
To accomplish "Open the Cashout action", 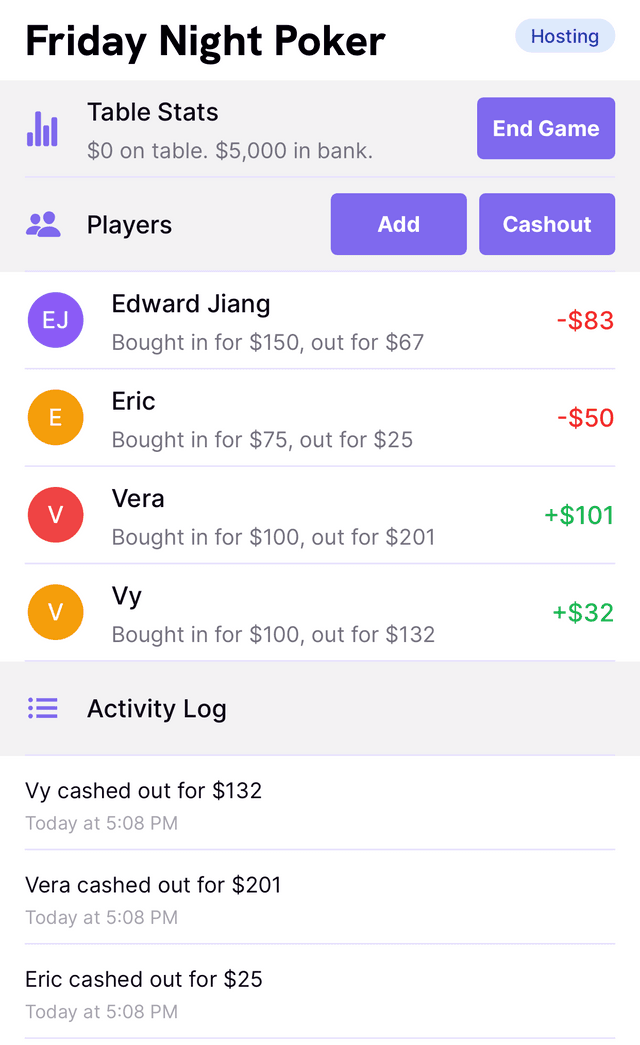I will (546, 224).
